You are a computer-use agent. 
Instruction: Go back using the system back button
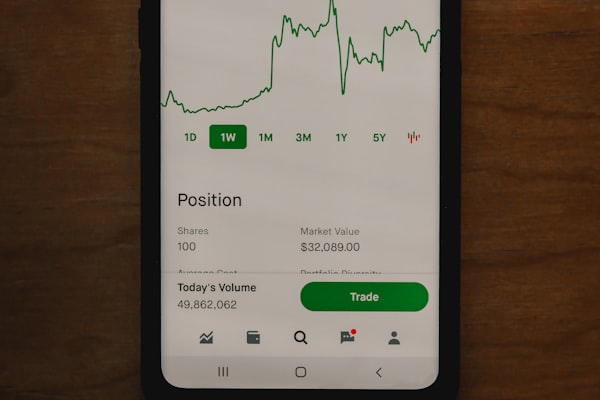tap(378, 372)
